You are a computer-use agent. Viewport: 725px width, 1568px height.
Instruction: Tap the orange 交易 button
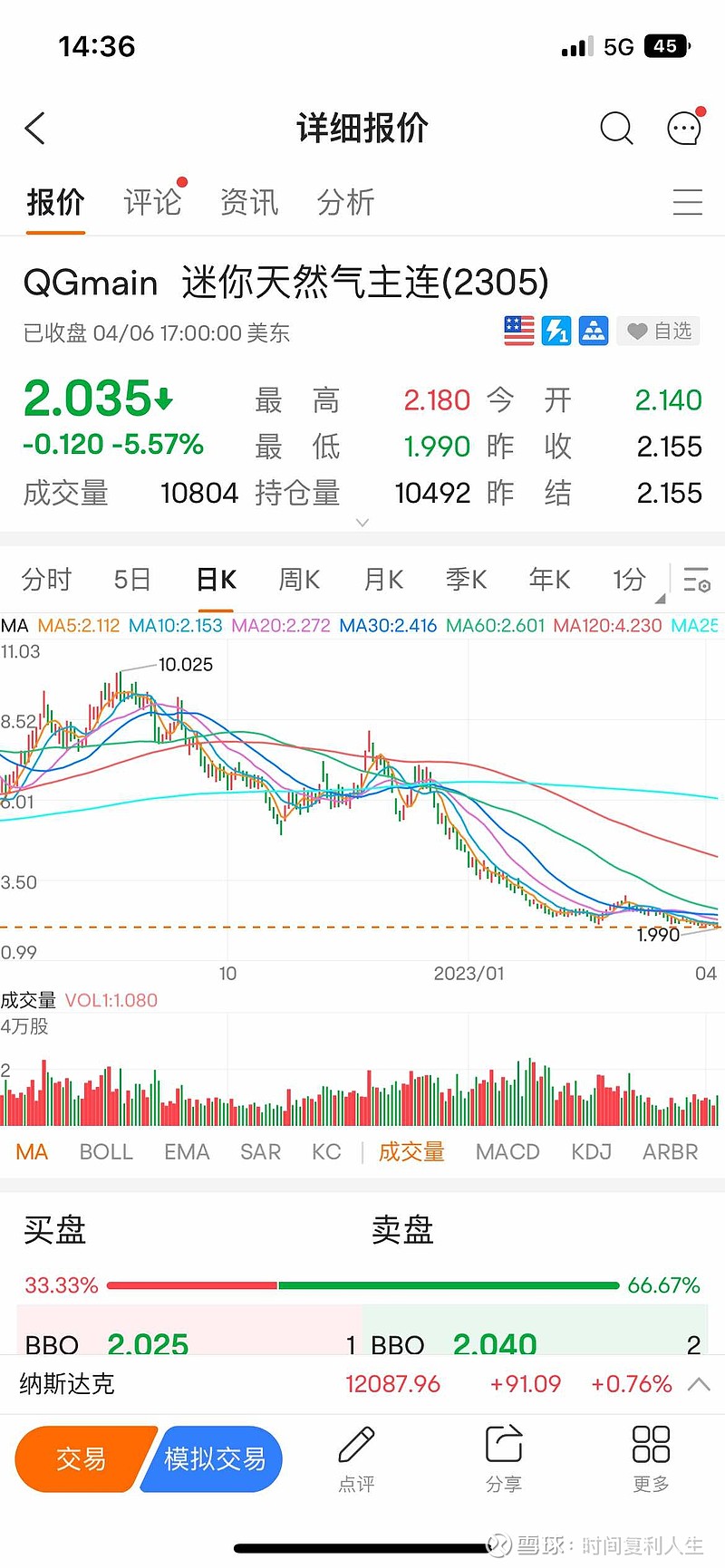(x=80, y=1458)
